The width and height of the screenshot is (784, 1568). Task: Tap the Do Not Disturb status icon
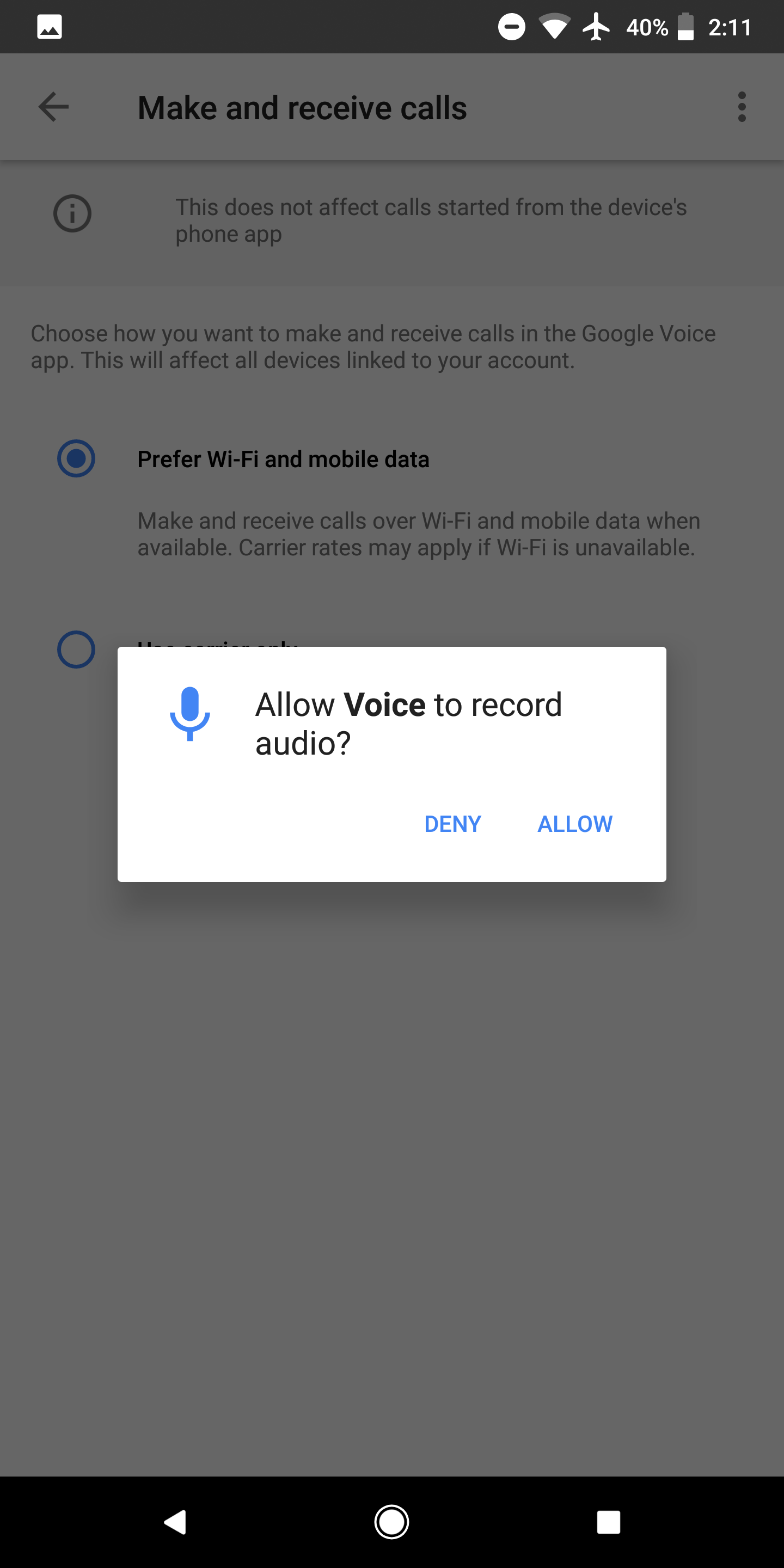pos(511,26)
